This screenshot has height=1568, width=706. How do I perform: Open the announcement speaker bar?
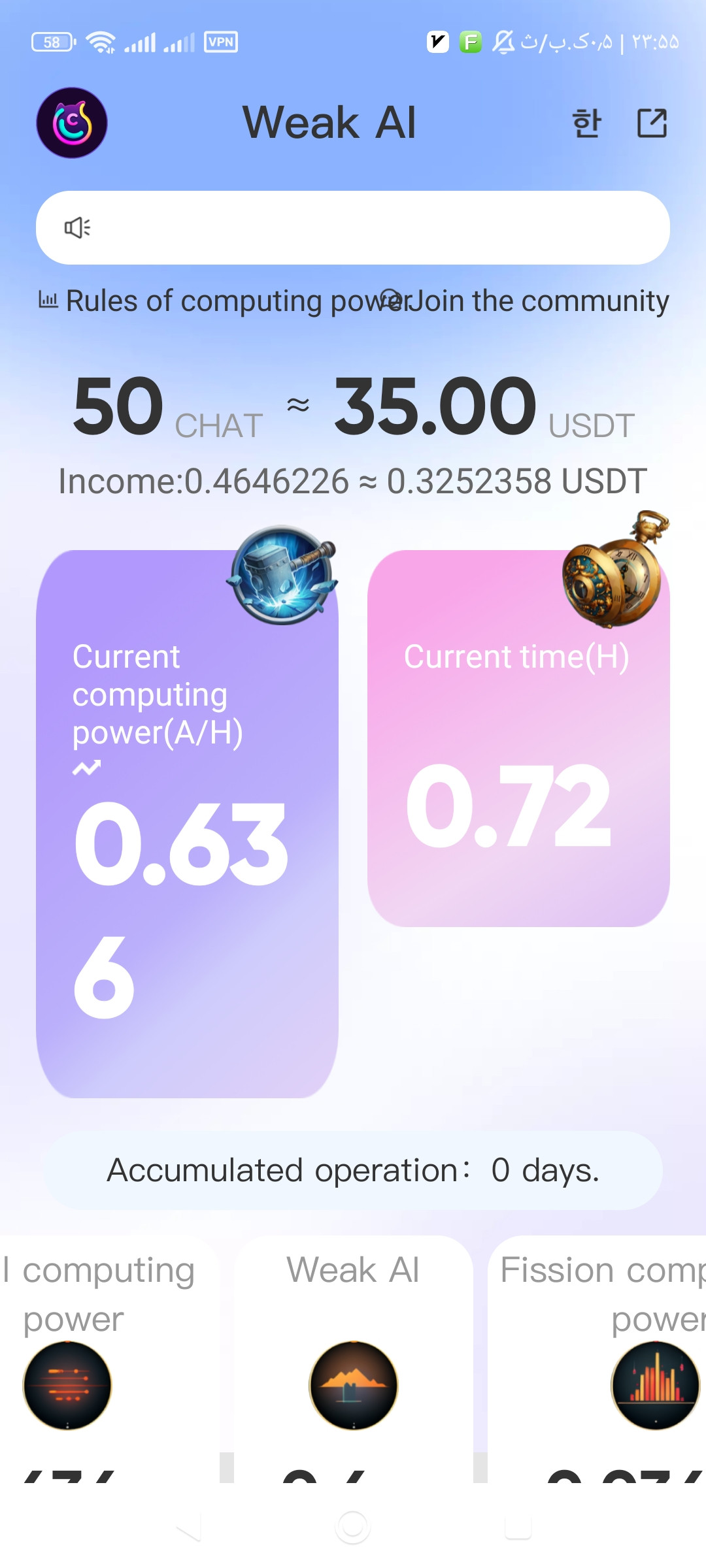(353, 227)
